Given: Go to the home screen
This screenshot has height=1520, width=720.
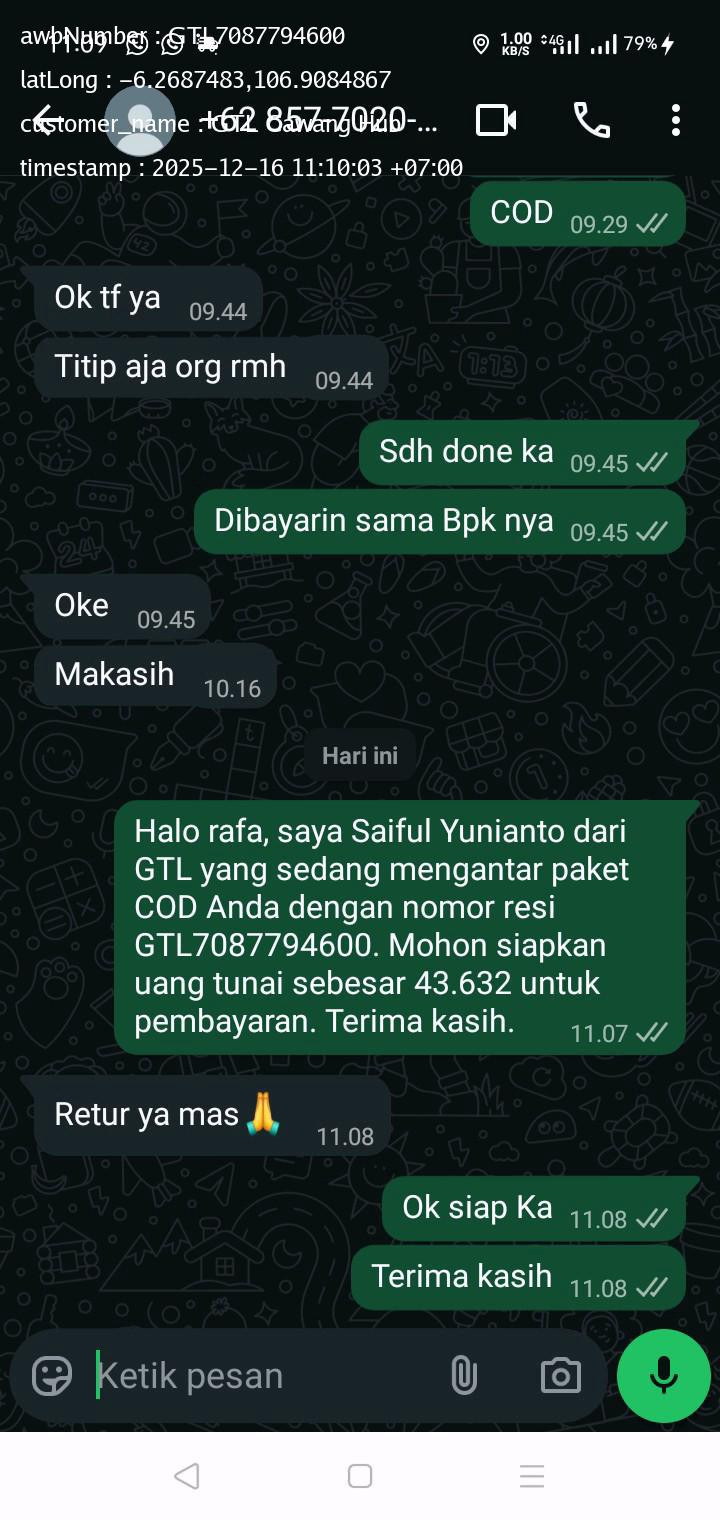Looking at the screenshot, I should click(360, 1476).
